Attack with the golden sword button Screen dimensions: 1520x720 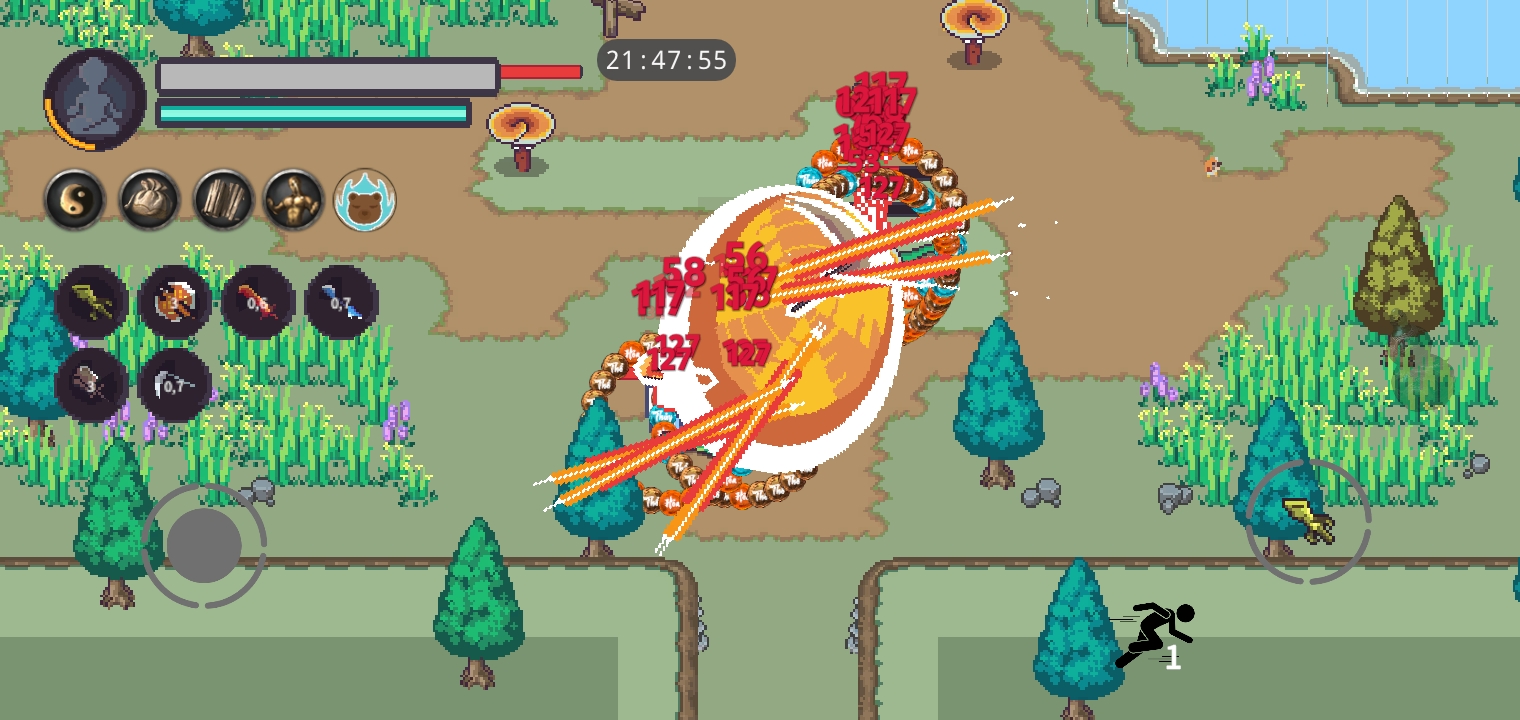pos(1308,522)
